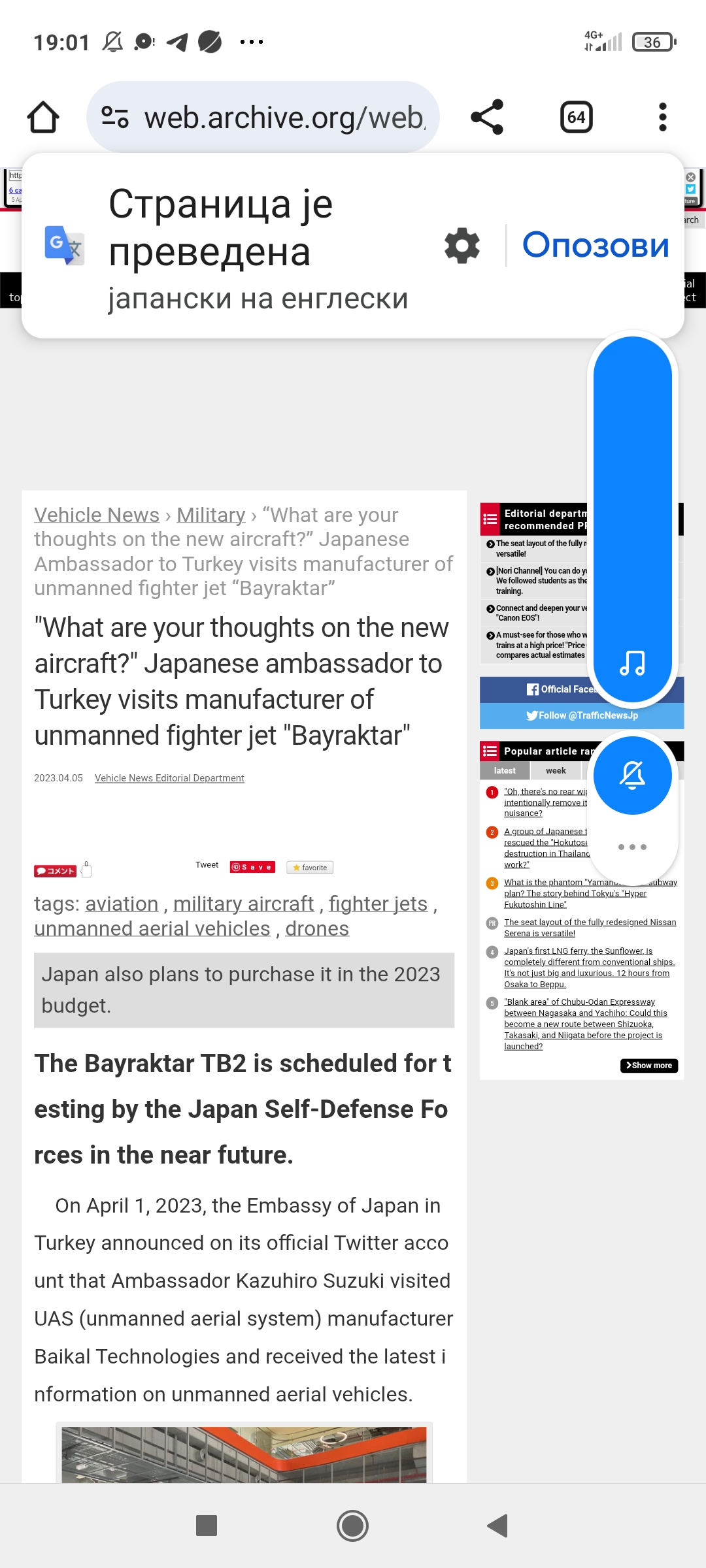706x1568 pixels.
Task: Share this archived page
Action: click(487, 118)
